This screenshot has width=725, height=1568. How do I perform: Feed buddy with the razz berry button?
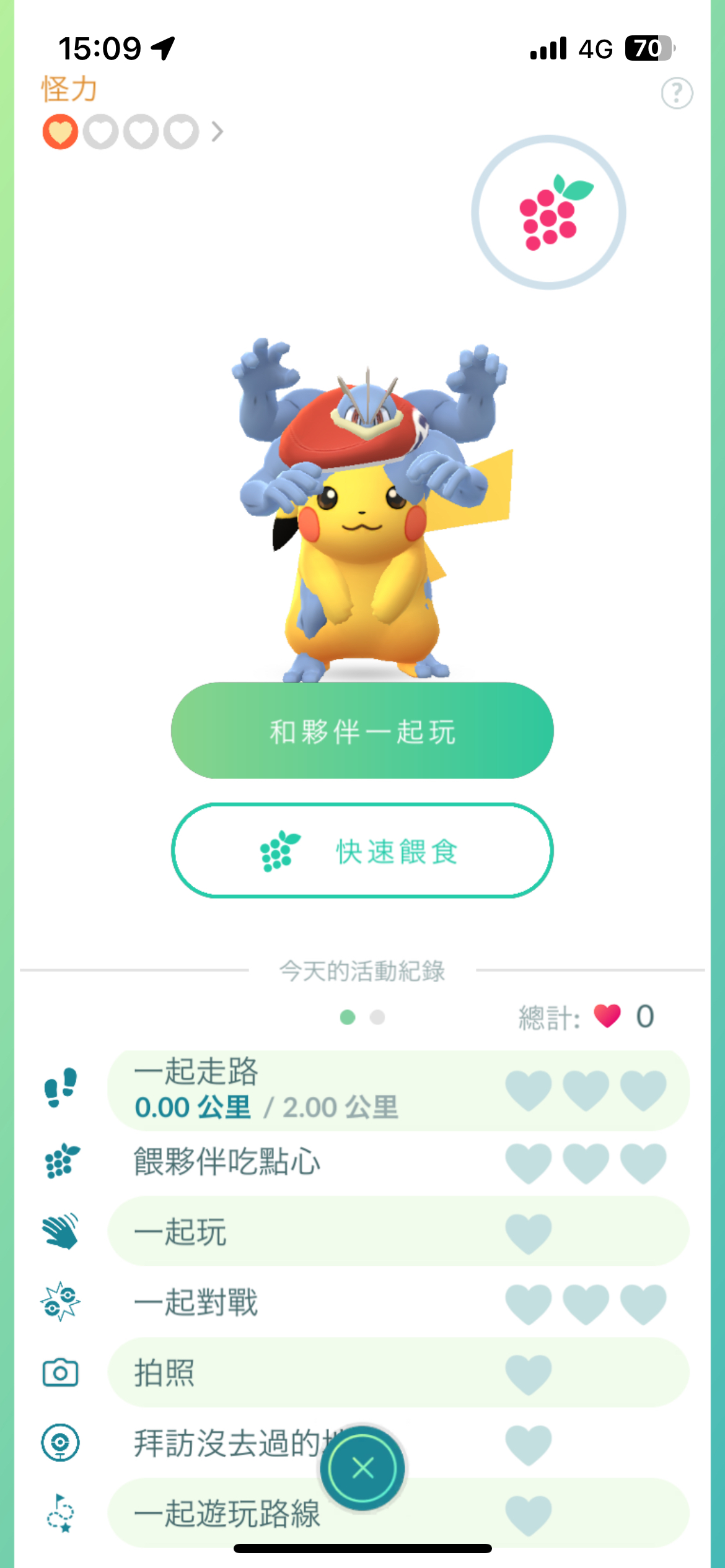click(548, 212)
